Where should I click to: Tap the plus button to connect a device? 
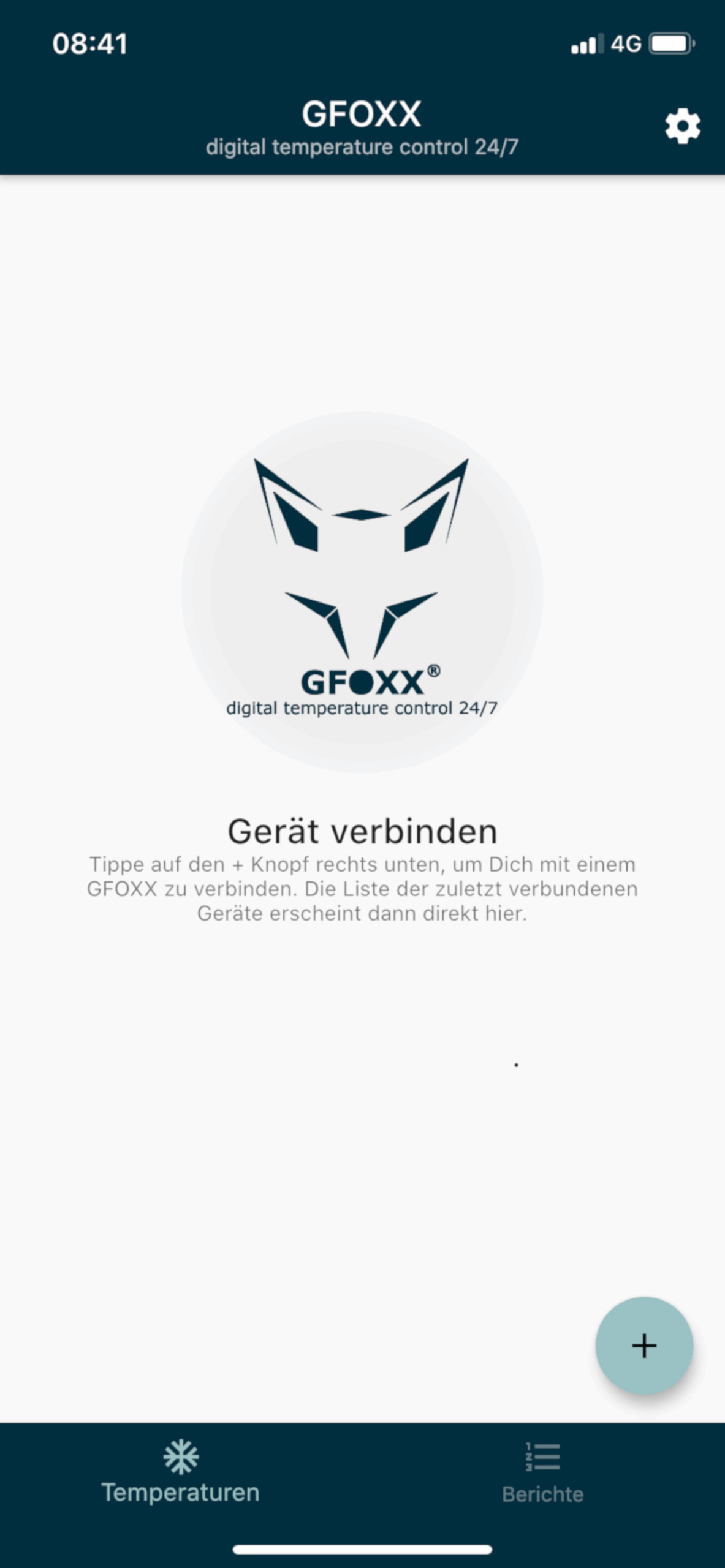[643, 1346]
